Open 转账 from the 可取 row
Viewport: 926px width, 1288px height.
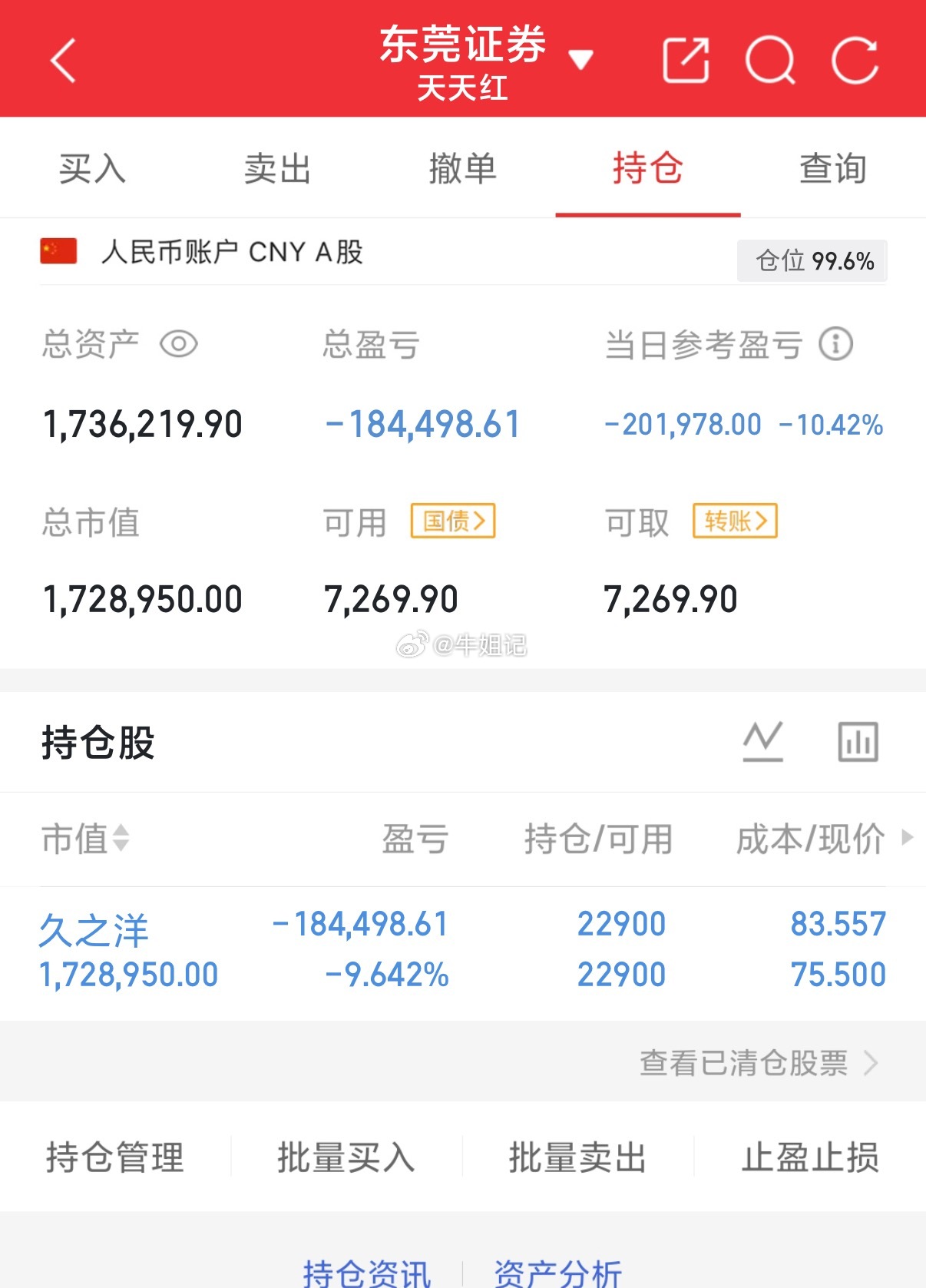point(735,521)
